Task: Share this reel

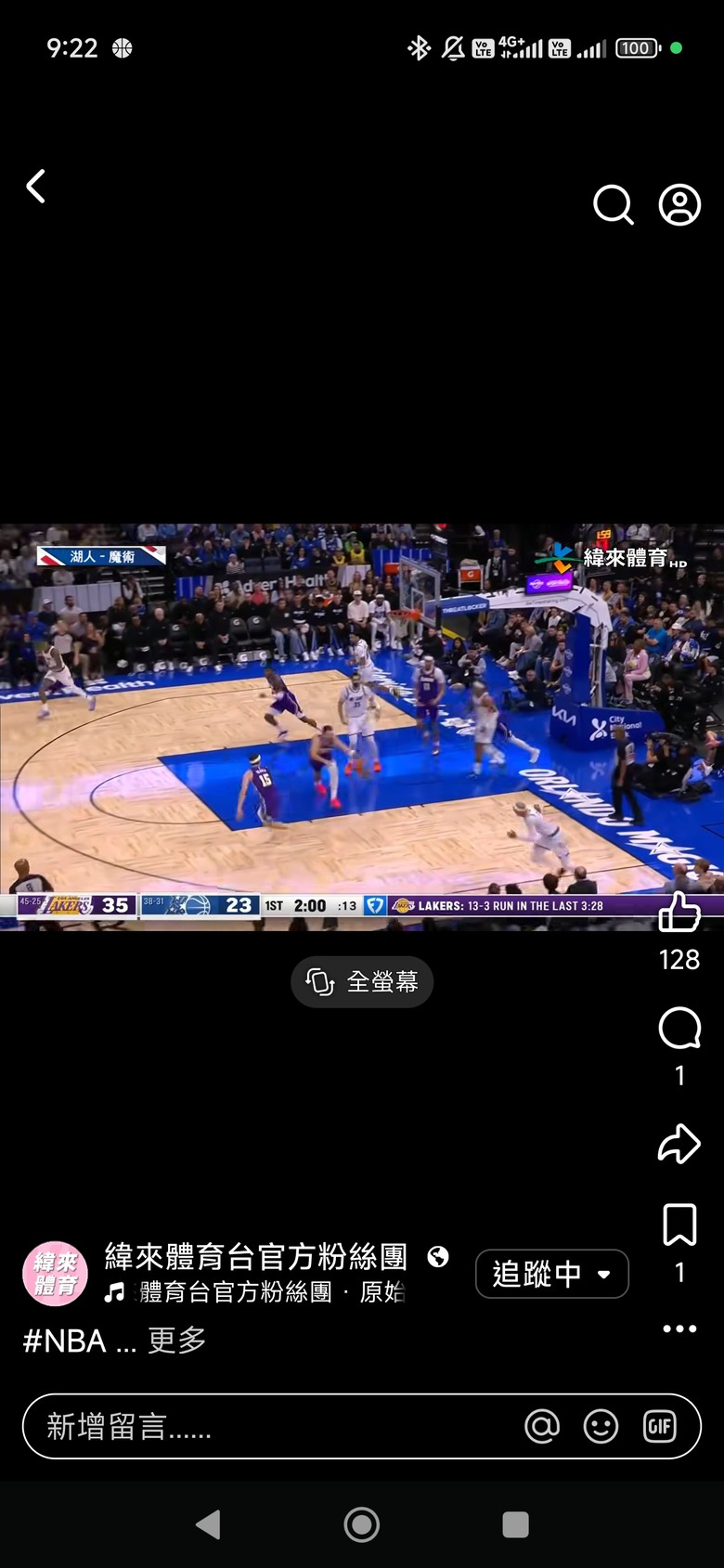Action: (679, 1143)
